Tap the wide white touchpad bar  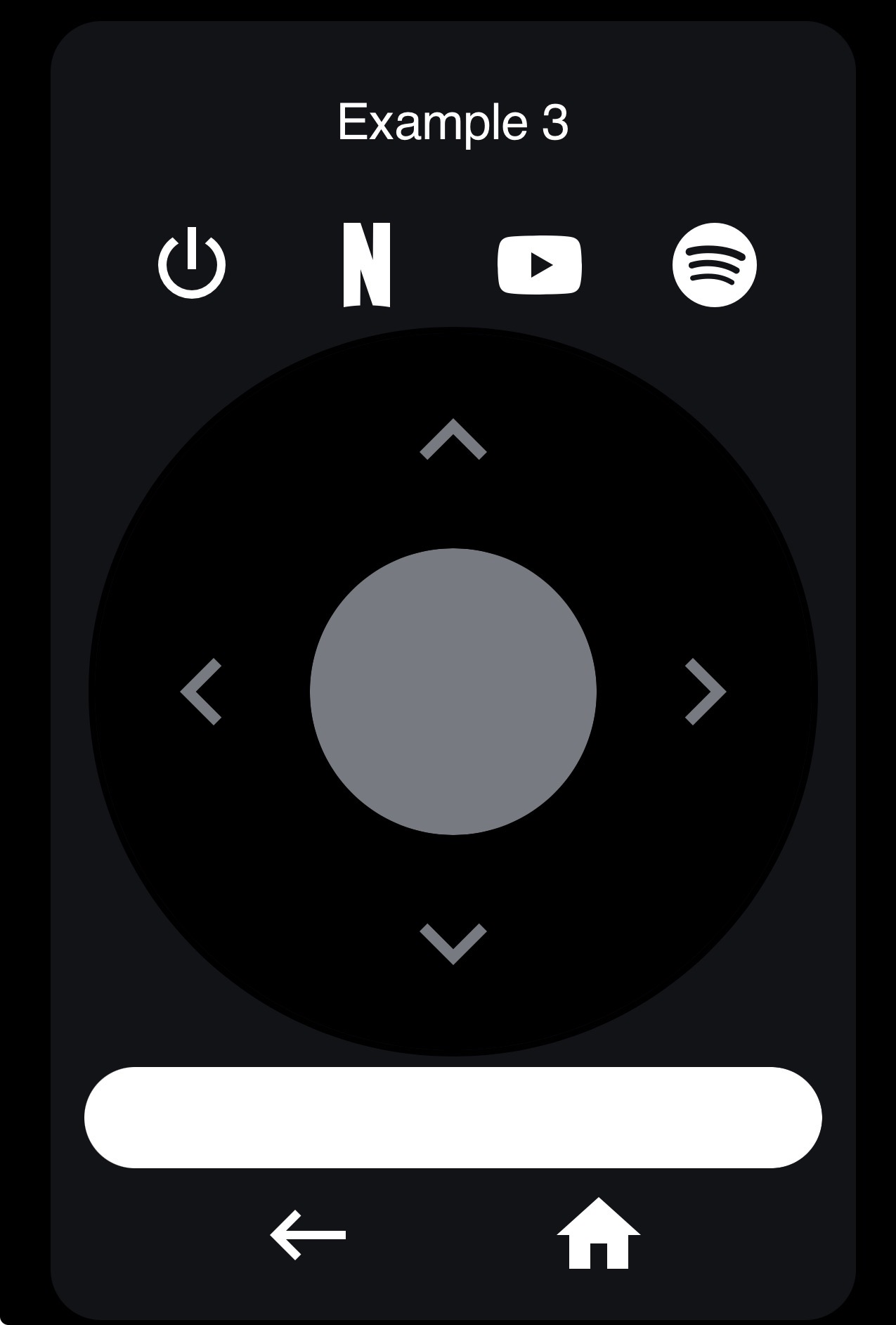[x=453, y=1117]
